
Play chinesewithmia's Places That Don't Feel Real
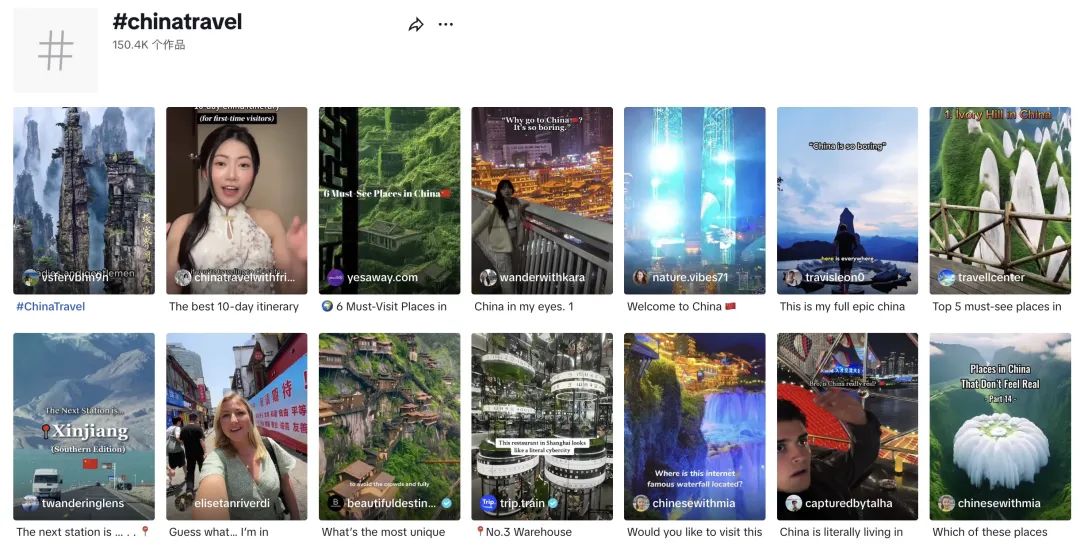tap(1000, 426)
